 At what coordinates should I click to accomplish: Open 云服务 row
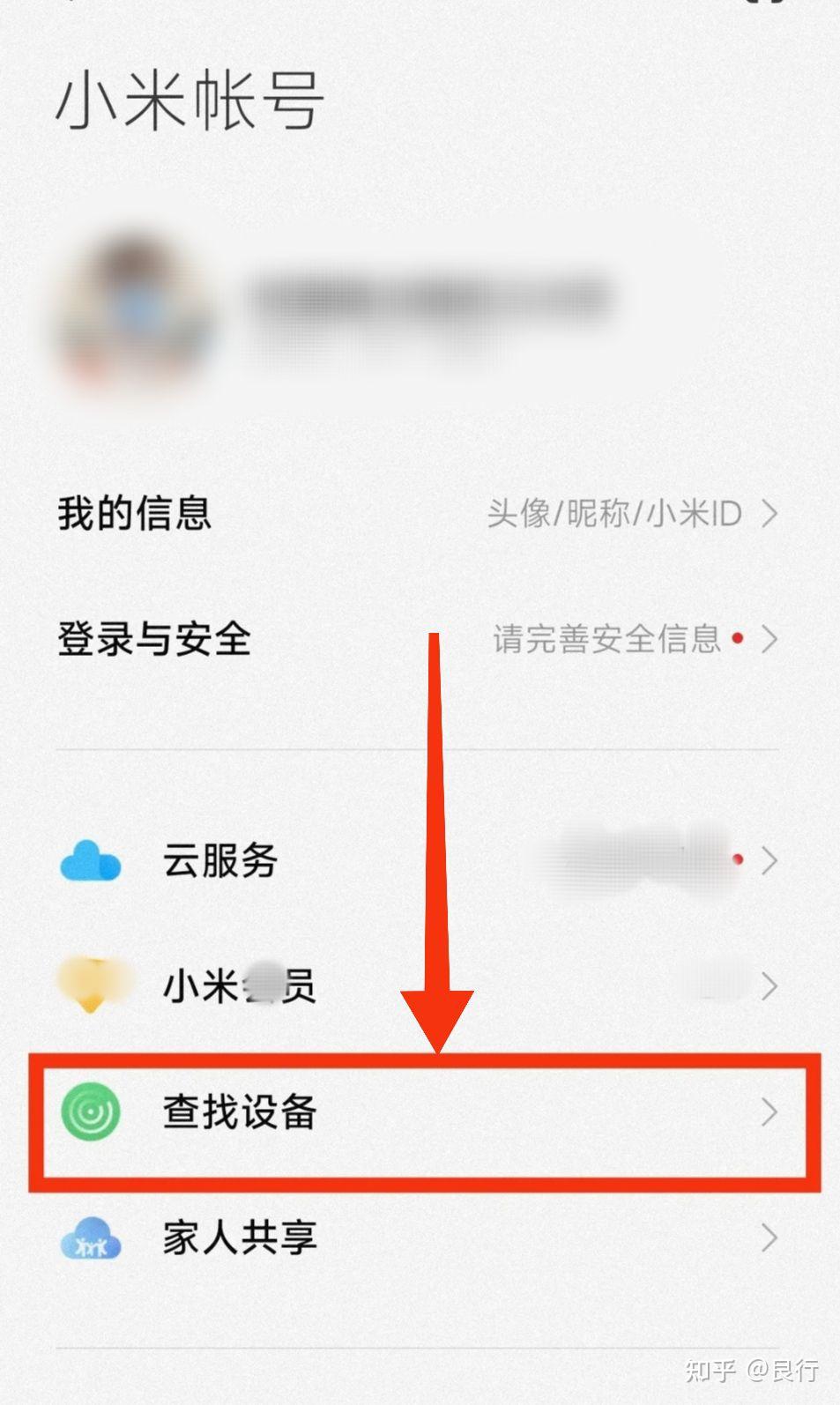(420, 860)
